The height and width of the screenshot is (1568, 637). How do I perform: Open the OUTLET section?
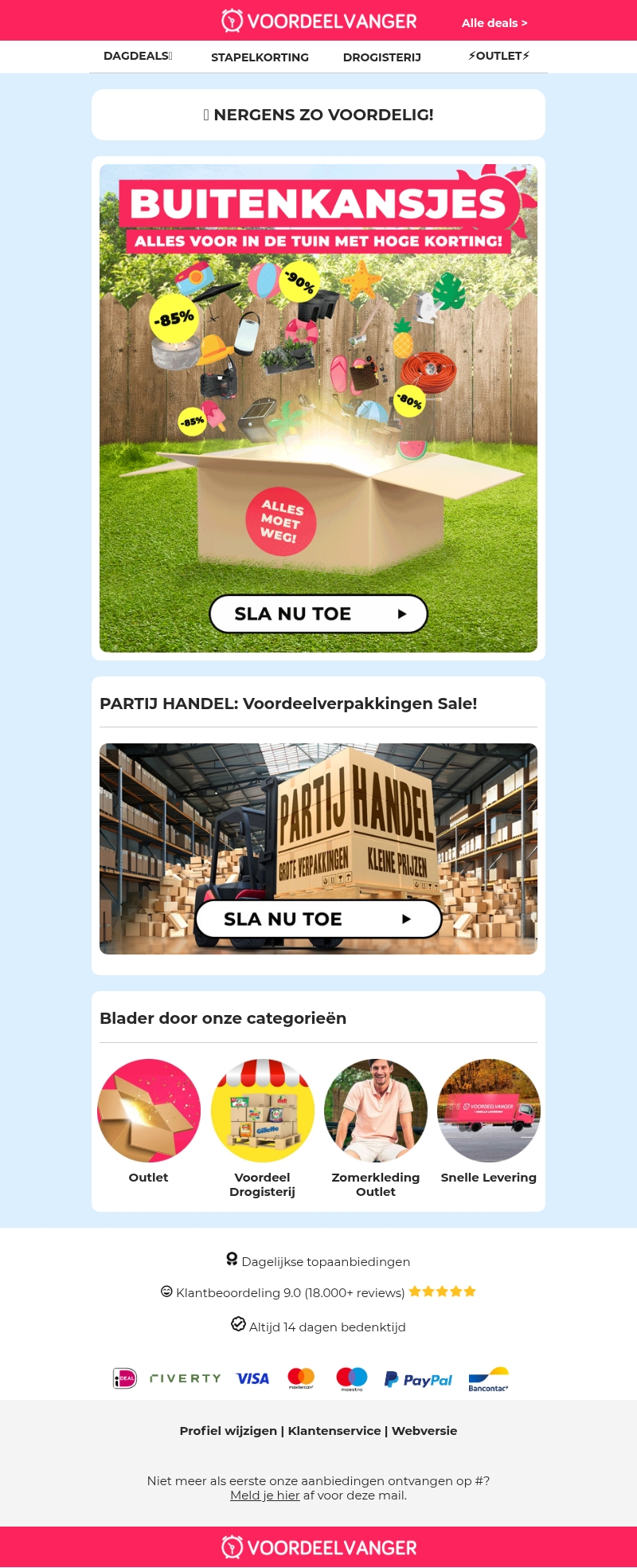[x=499, y=56]
